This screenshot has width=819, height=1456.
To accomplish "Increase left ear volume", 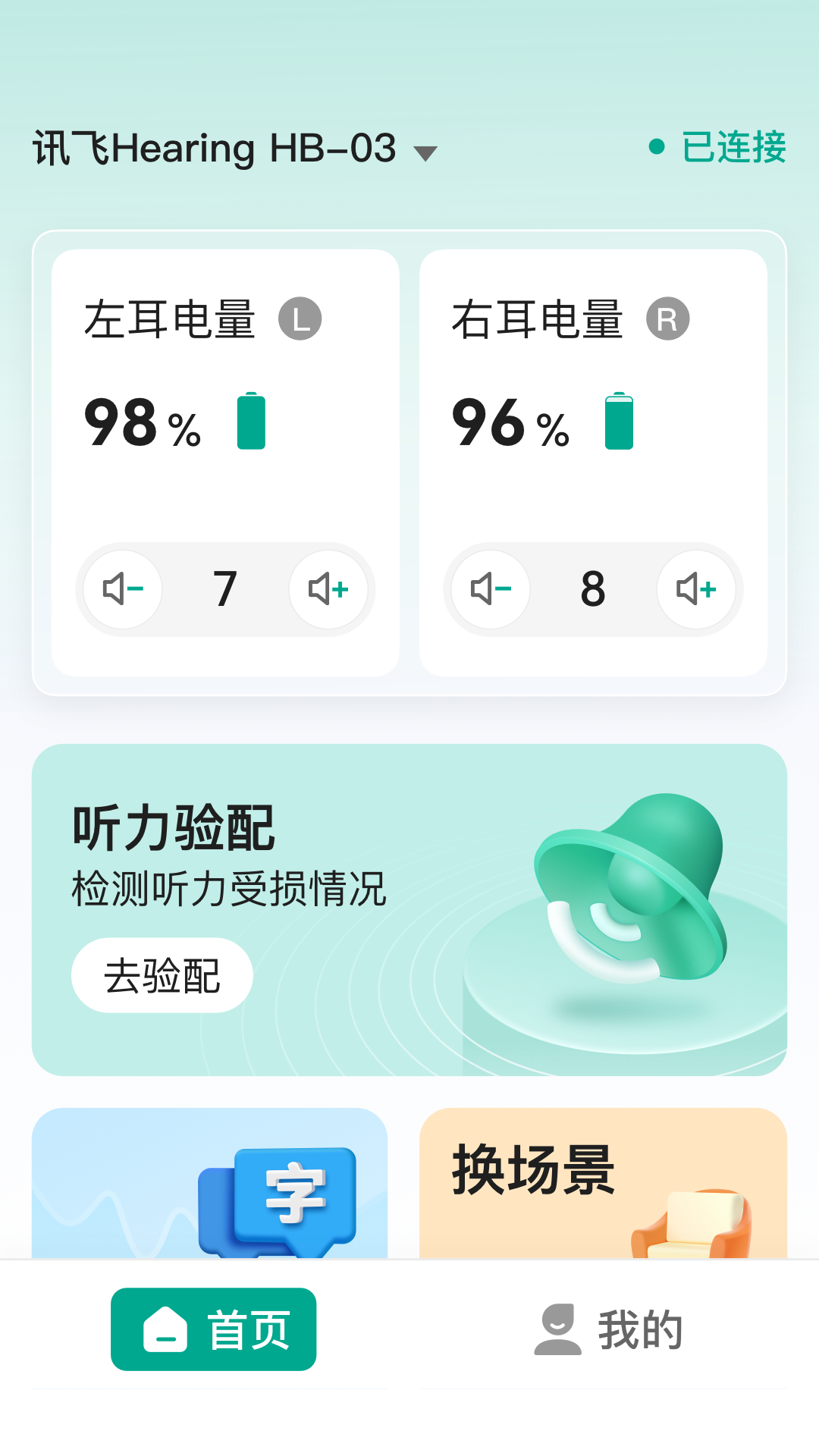I will coord(329,590).
